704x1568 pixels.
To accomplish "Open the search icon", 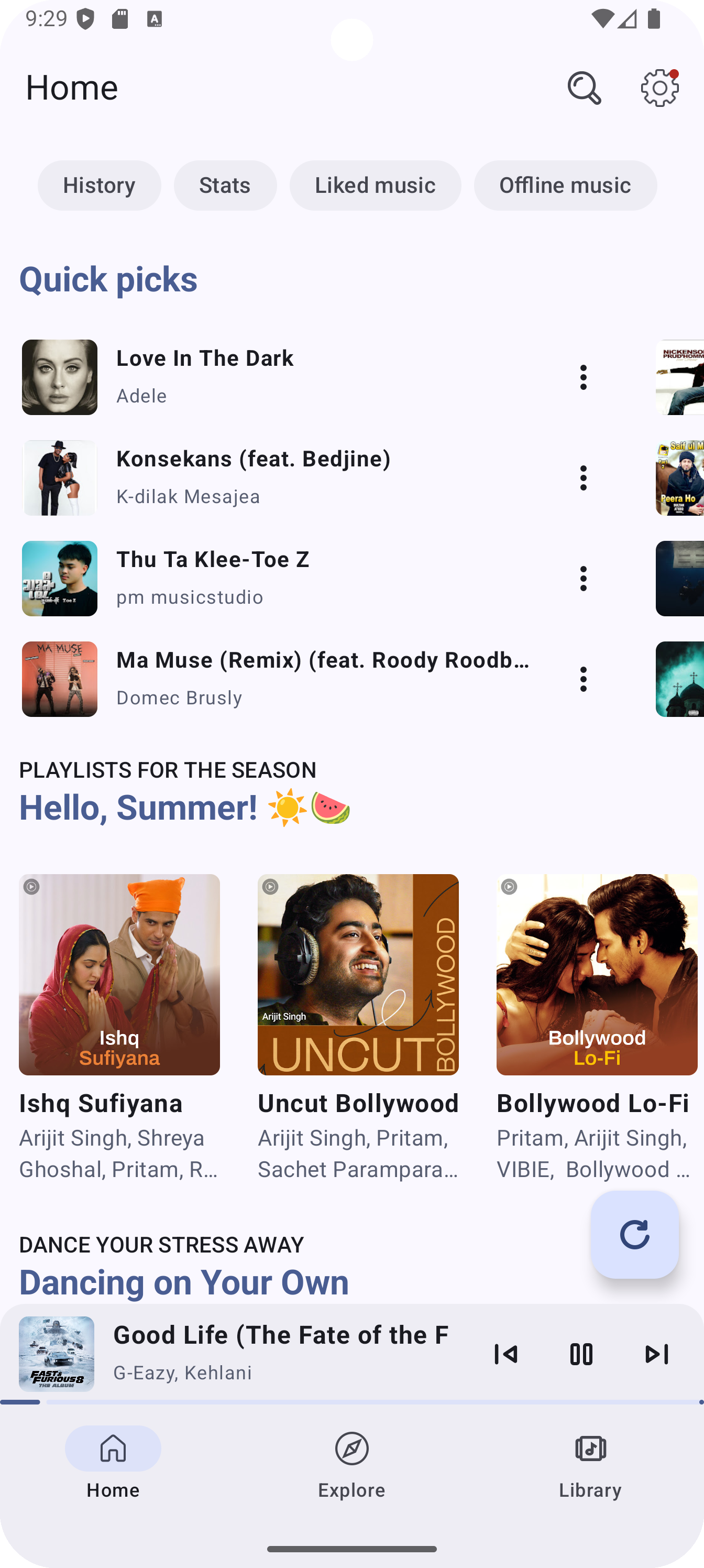I will click(584, 88).
